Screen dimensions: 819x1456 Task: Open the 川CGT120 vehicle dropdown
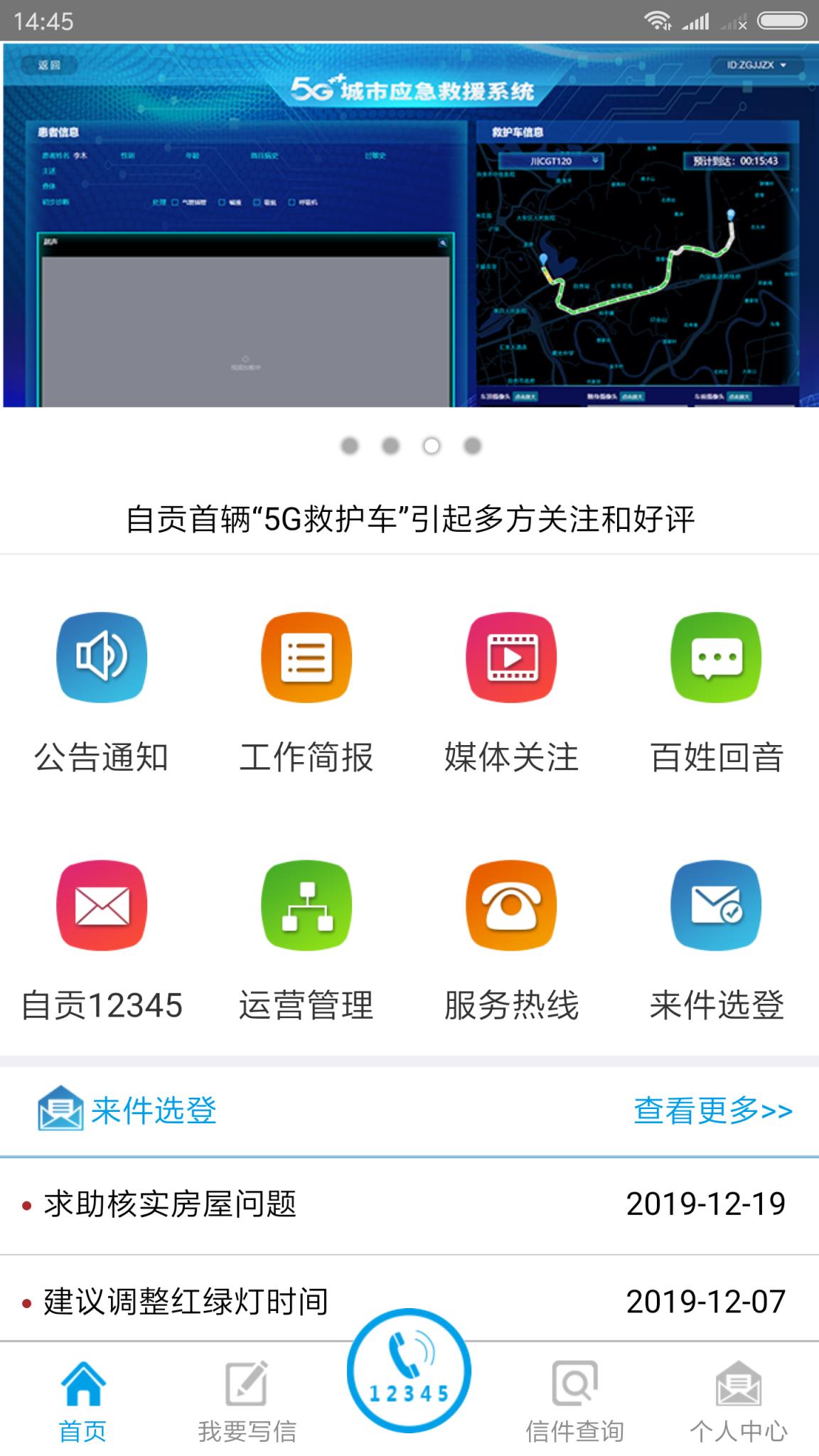pos(551,160)
